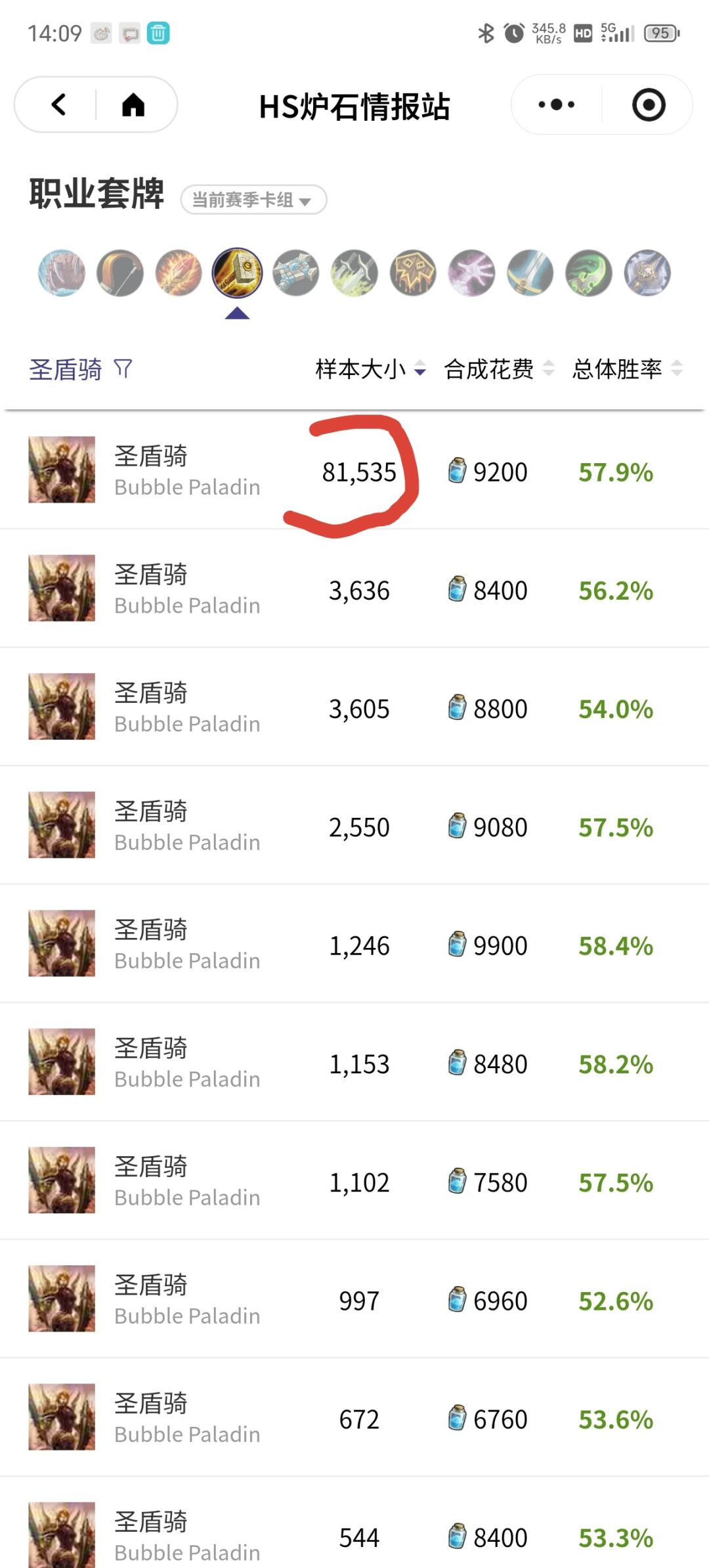Select the purple hand class icon
709x1568 pixels.
pos(471,273)
